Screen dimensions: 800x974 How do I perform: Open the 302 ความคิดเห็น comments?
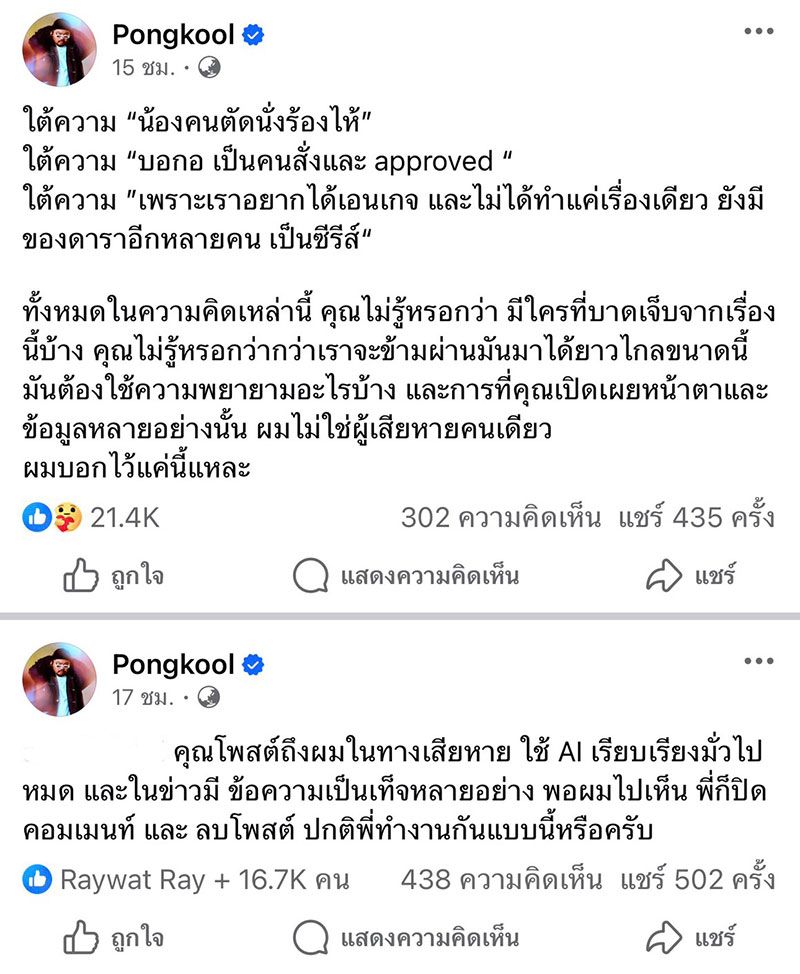(501, 517)
